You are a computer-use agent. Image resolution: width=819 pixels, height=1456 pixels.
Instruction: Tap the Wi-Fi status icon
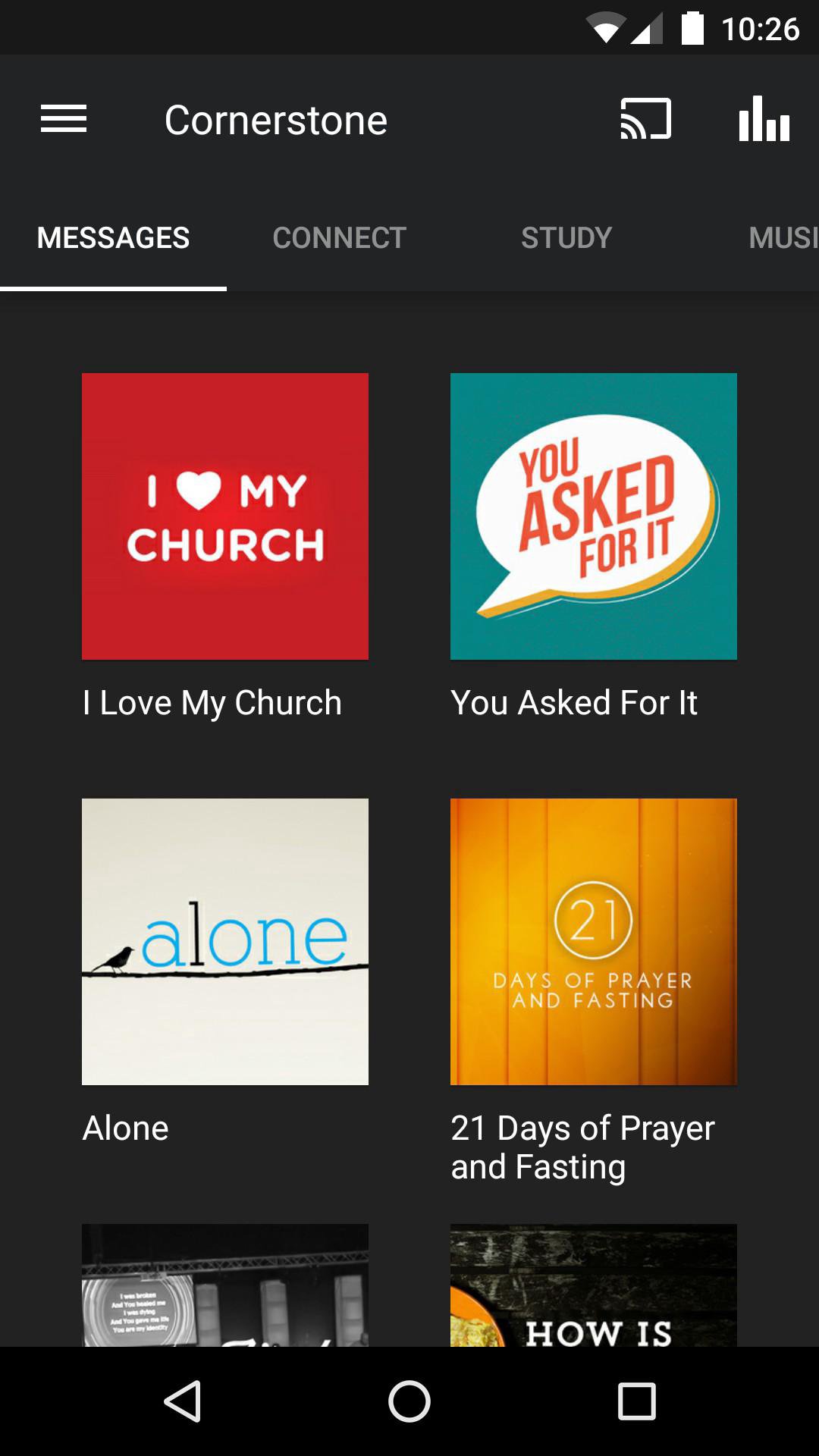pyautogui.click(x=605, y=27)
